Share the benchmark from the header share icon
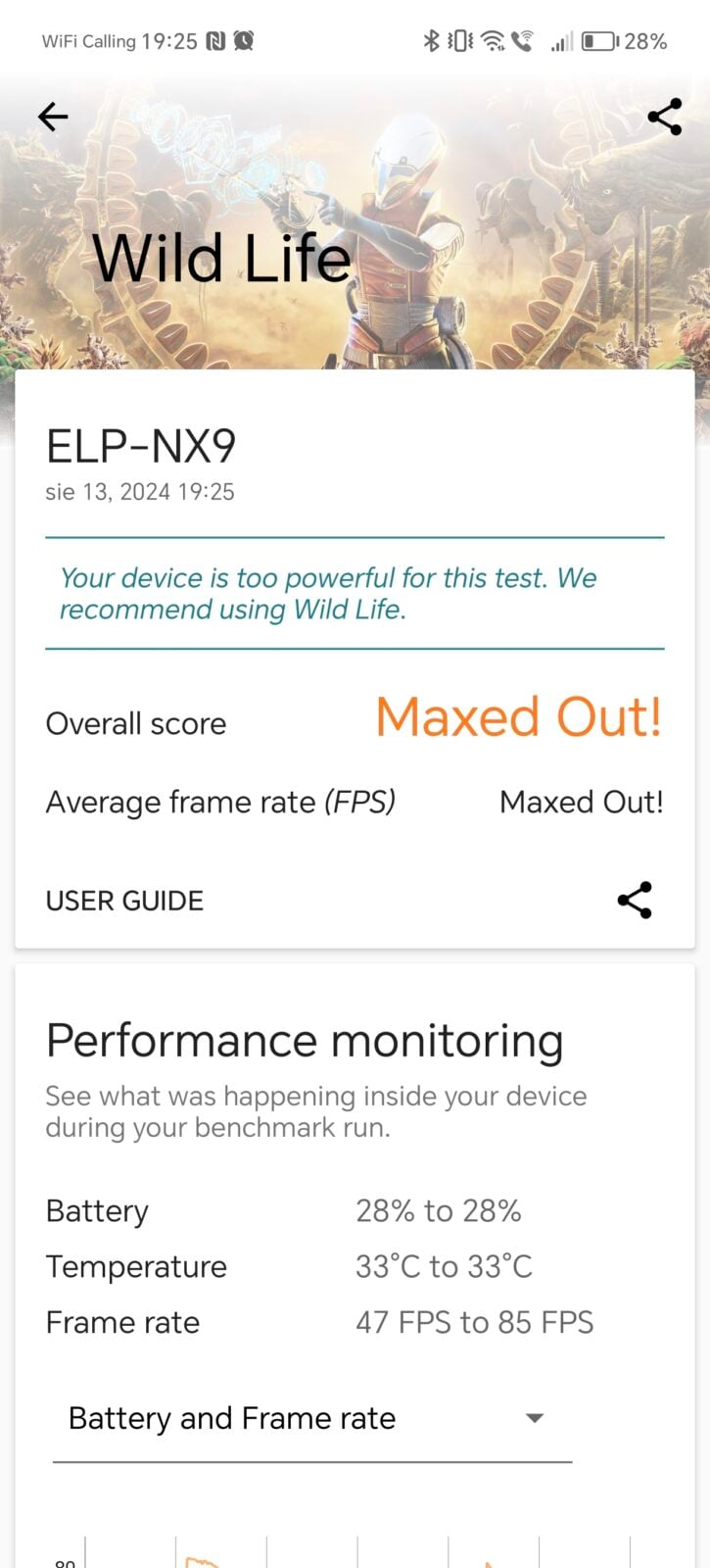 tap(664, 118)
